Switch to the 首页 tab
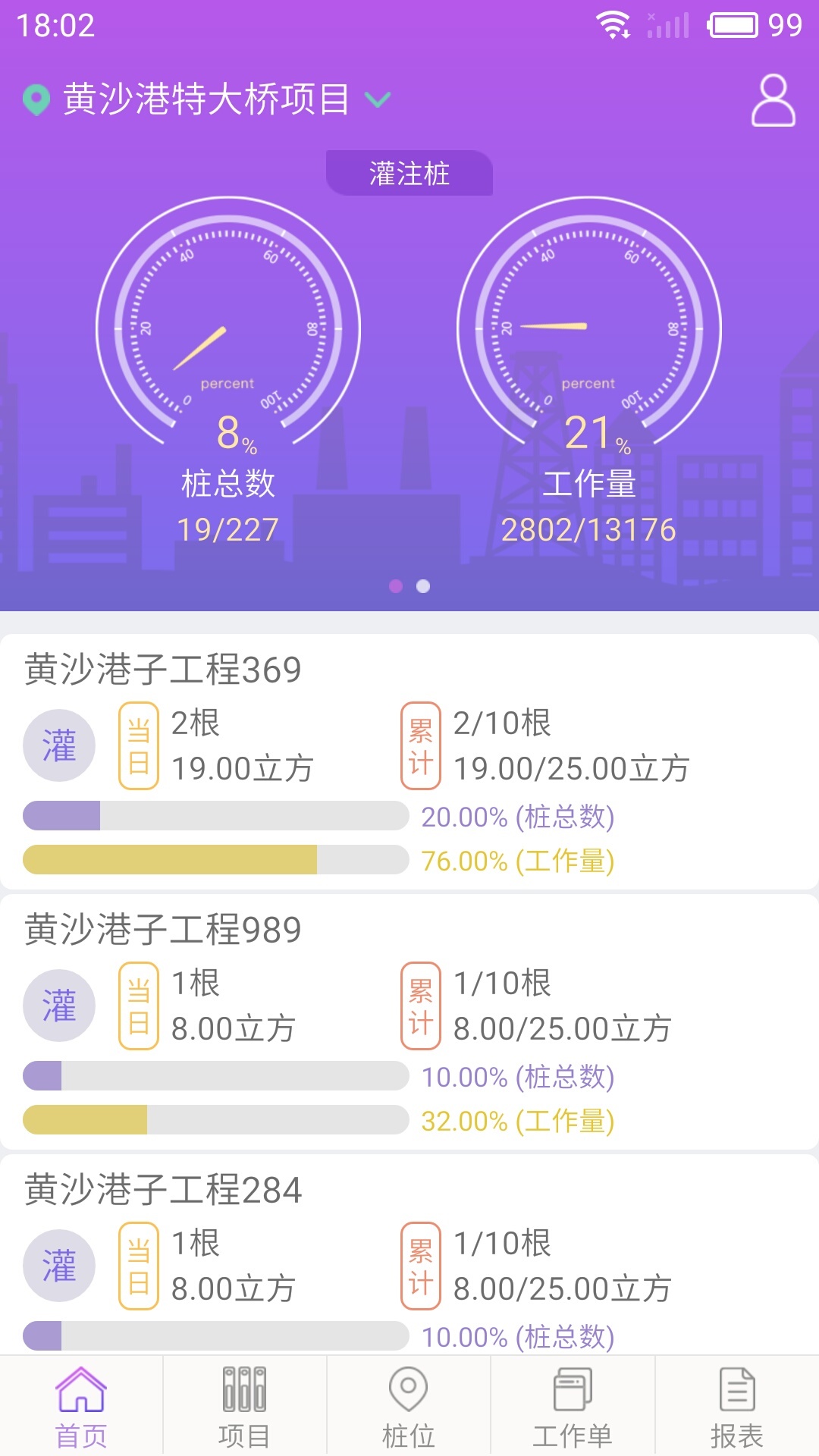The image size is (819, 1456). (81, 1407)
